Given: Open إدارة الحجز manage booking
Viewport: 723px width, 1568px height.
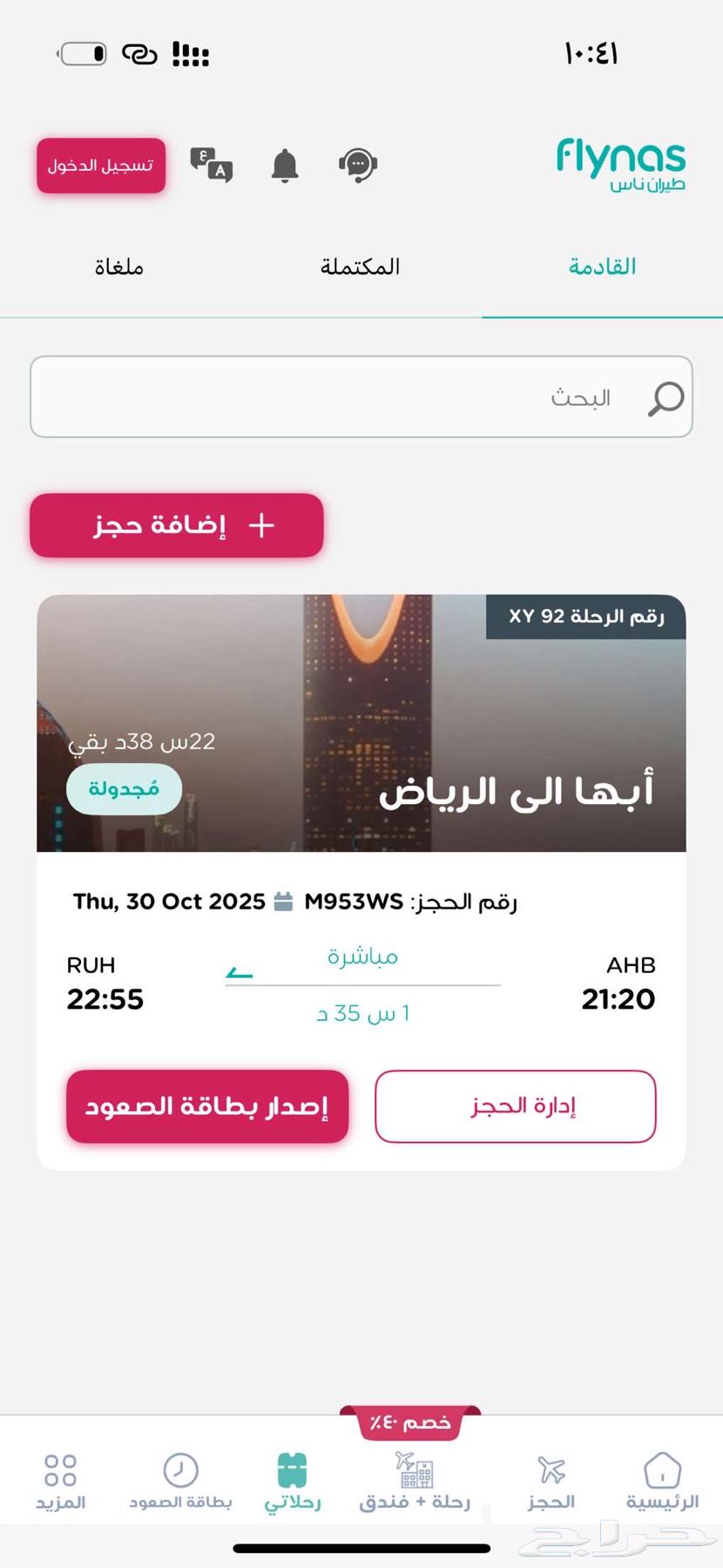Looking at the screenshot, I should click(515, 1105).
